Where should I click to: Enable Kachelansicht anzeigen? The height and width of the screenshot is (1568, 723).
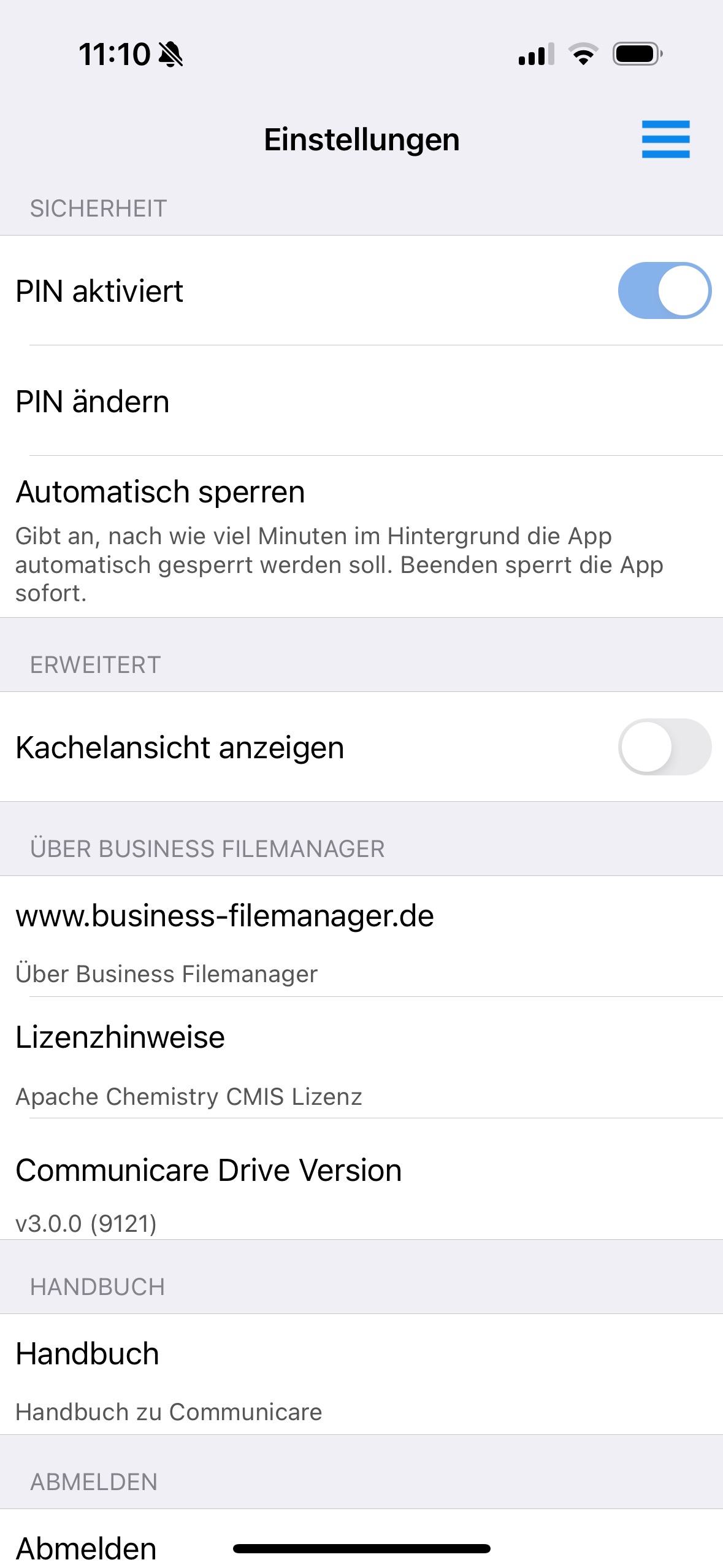pyautogui.click(x=665, y=747)
